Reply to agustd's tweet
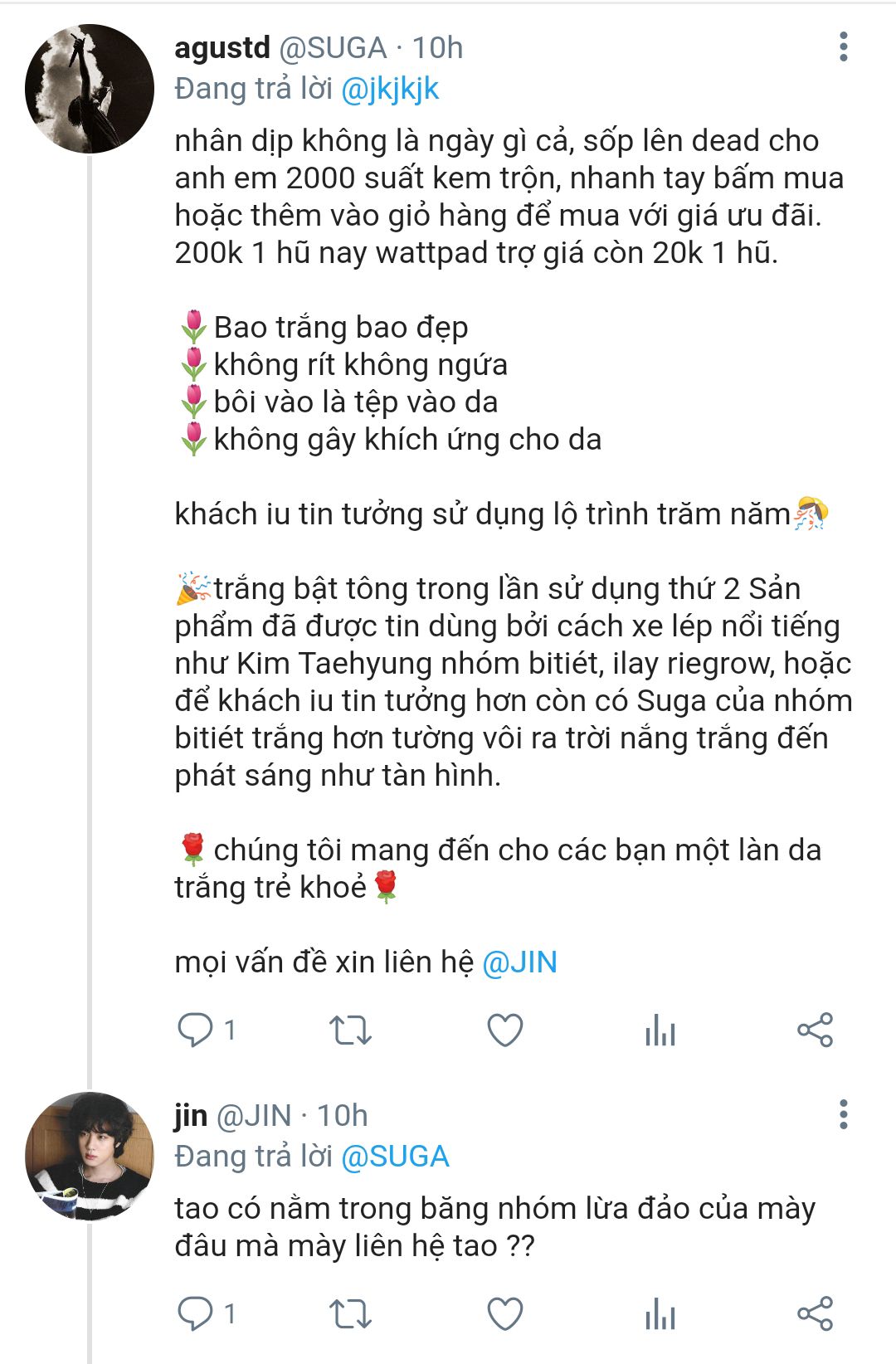Viewport: 896px width, 1364px height. pos(196,1030)
